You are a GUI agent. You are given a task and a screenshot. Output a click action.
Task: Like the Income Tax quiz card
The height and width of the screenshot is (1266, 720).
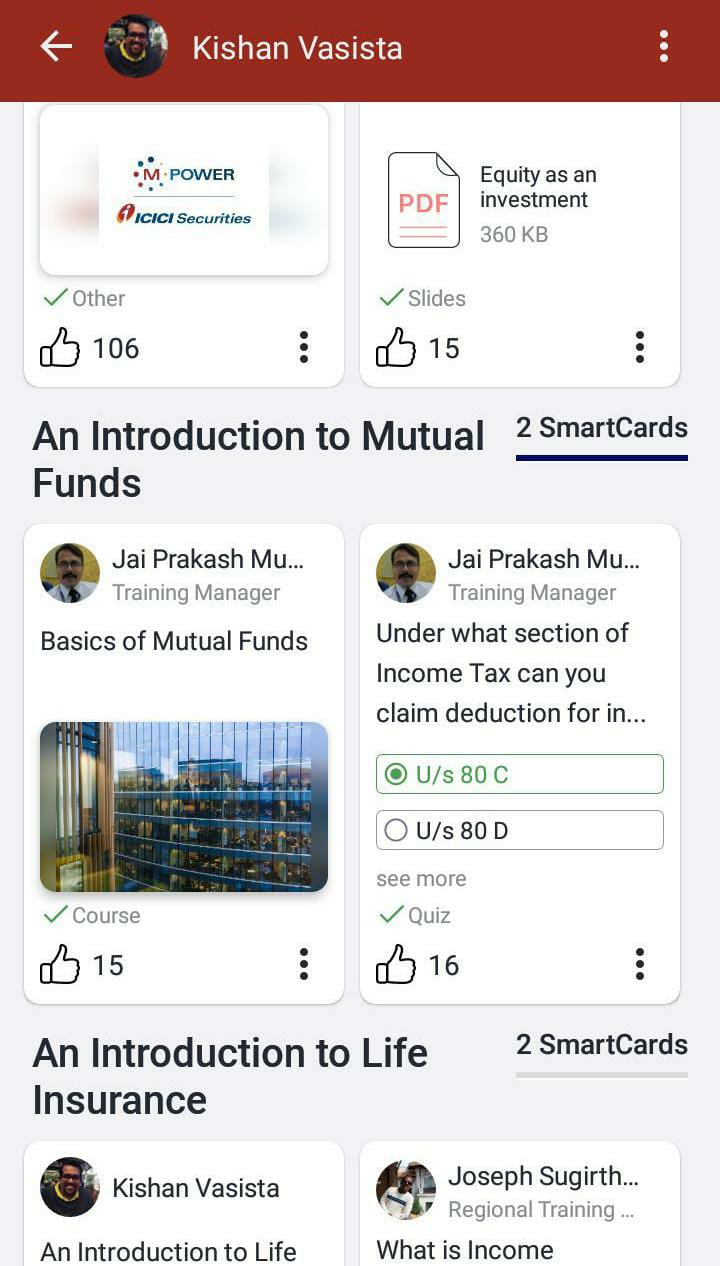coord(396,965)
